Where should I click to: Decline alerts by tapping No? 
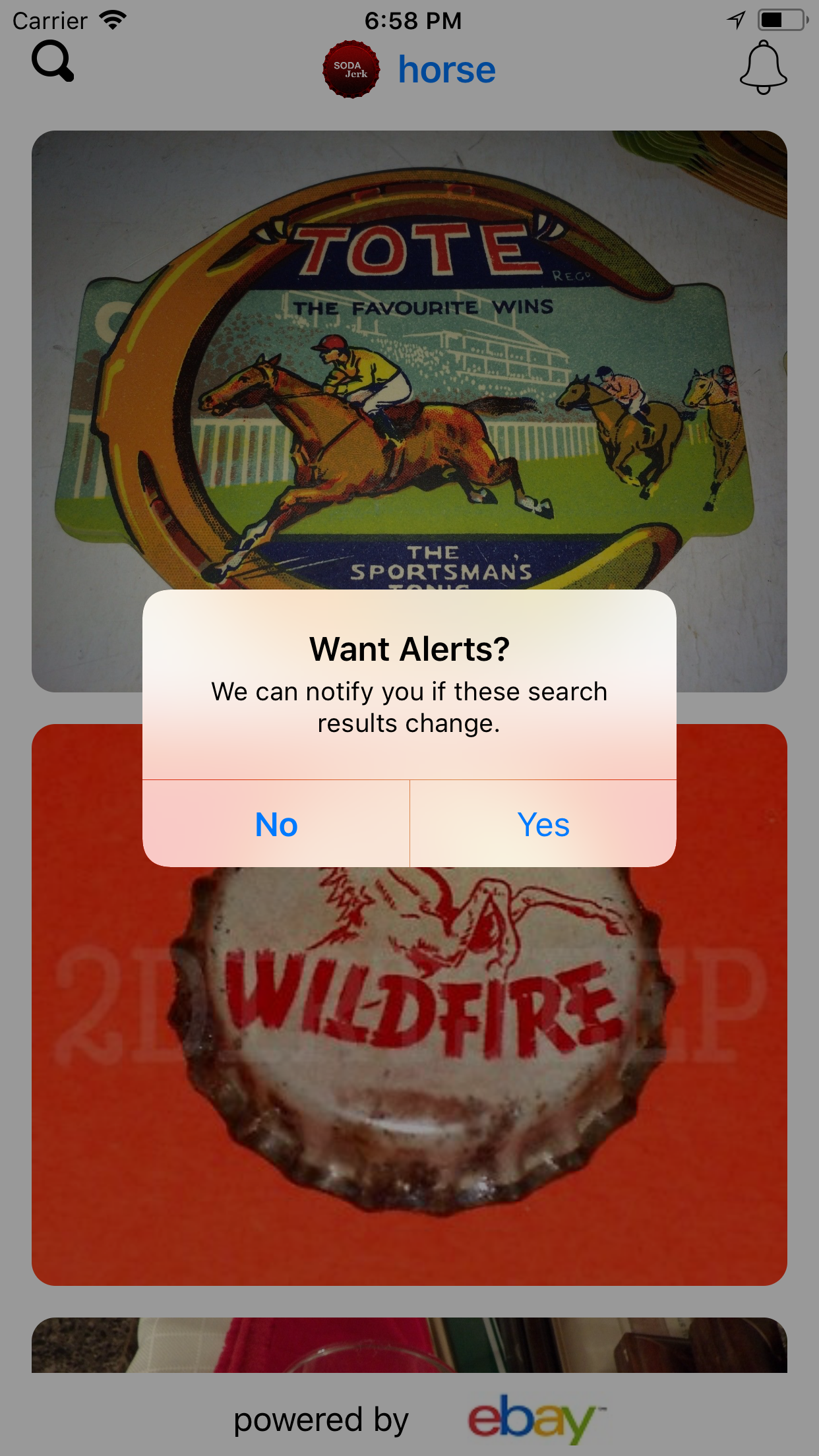pos(276,824)
